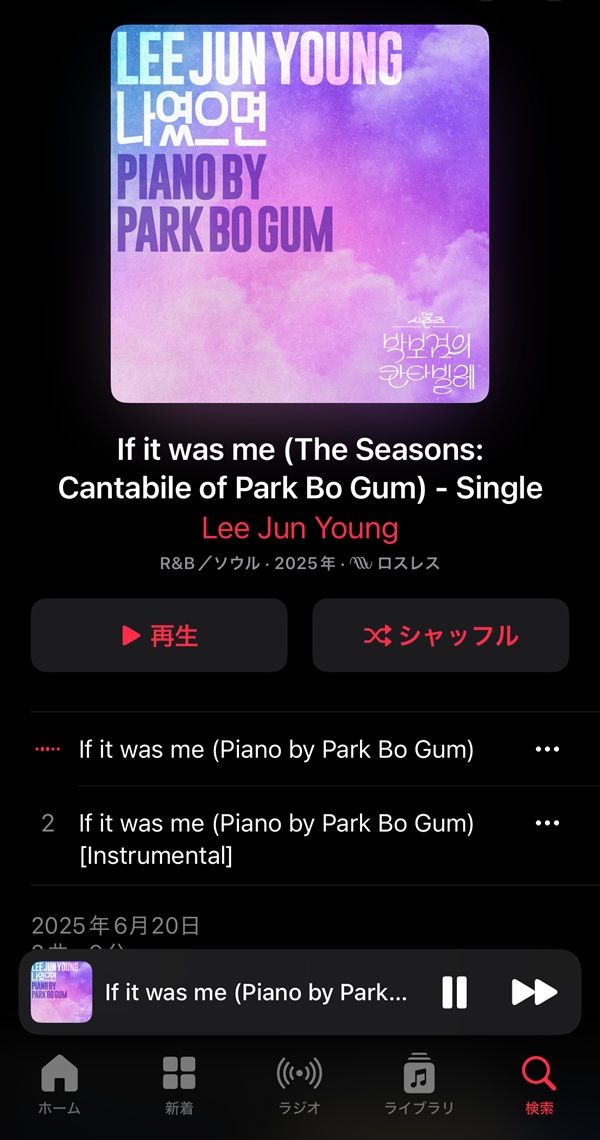Pause the current song in mini player
The height and width of the screenshot is (1140, 600).
tap(454, 992)
